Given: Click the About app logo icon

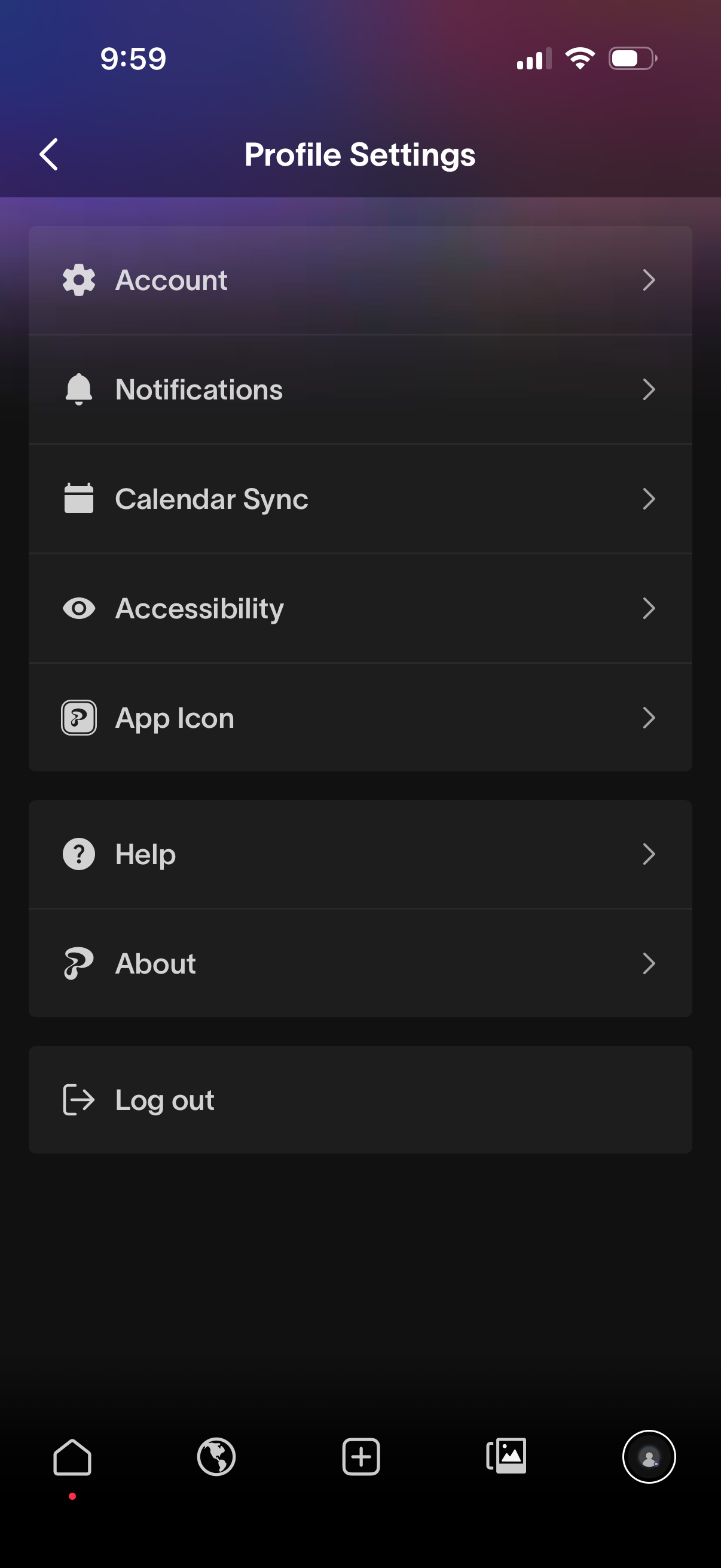Looking at the screenshot, I should click(78, 963).
